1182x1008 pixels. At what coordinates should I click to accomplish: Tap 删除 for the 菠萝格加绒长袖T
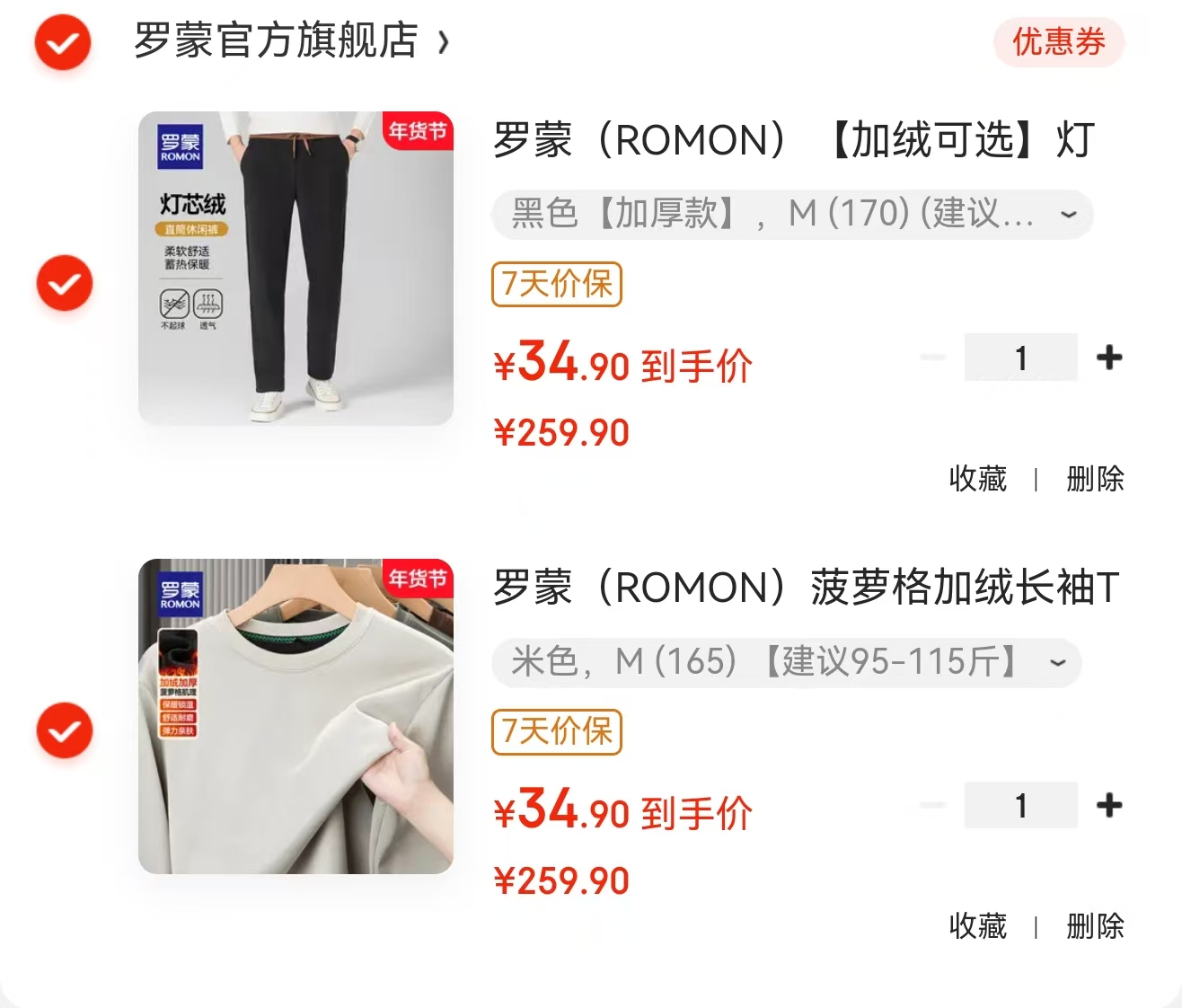click(x=1094, y=925)
